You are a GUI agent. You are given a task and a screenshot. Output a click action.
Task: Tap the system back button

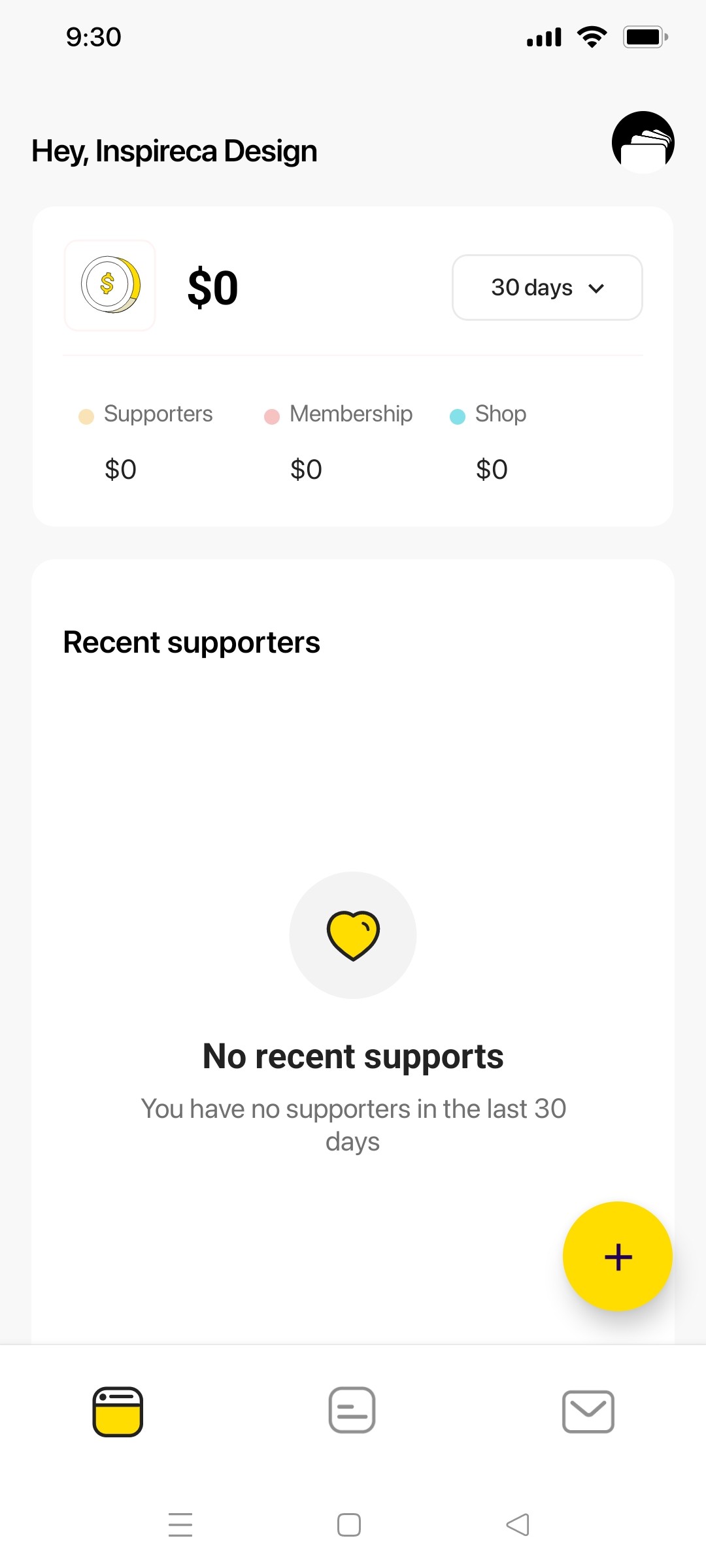click(x=518, y=1525)
